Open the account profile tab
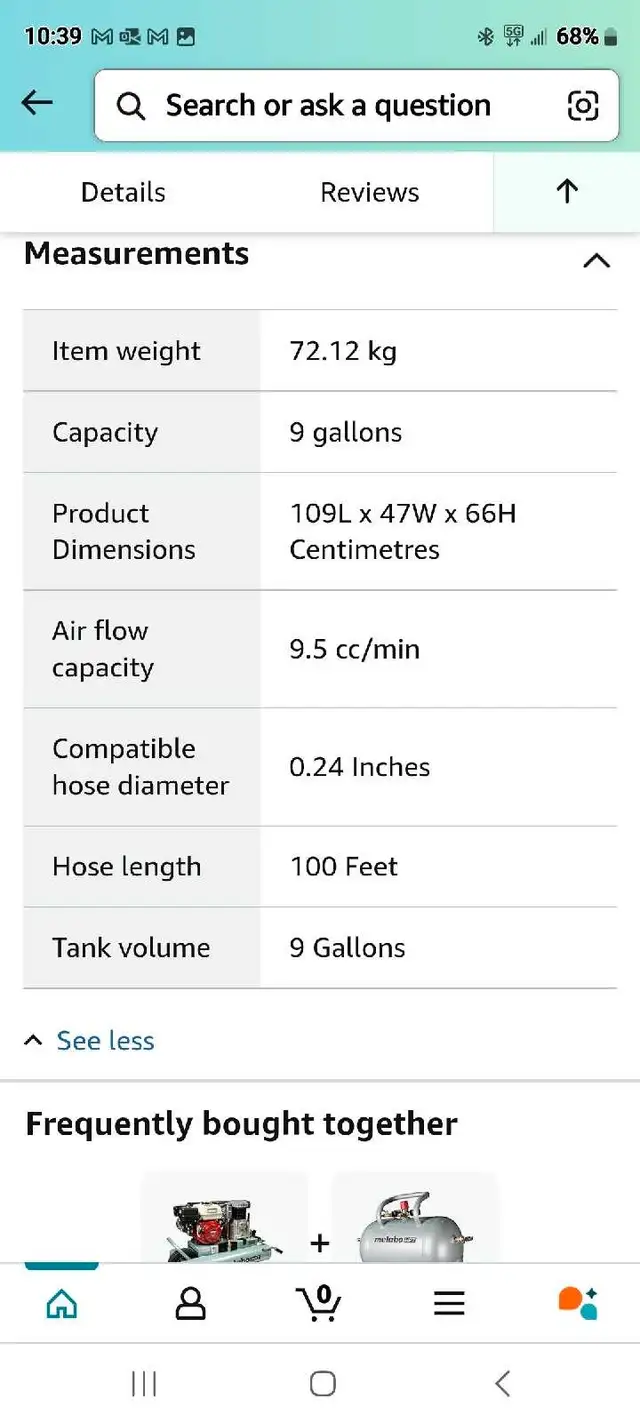This screenshot has height=1422, width=640. (190, 1303)
